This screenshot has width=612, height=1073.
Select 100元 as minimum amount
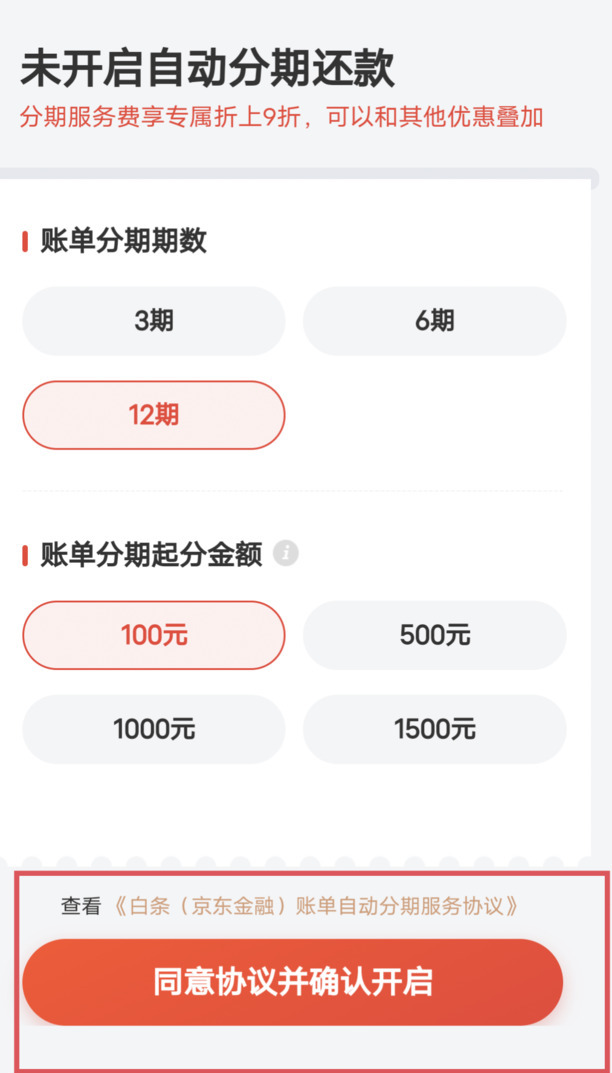coord(154,635)
